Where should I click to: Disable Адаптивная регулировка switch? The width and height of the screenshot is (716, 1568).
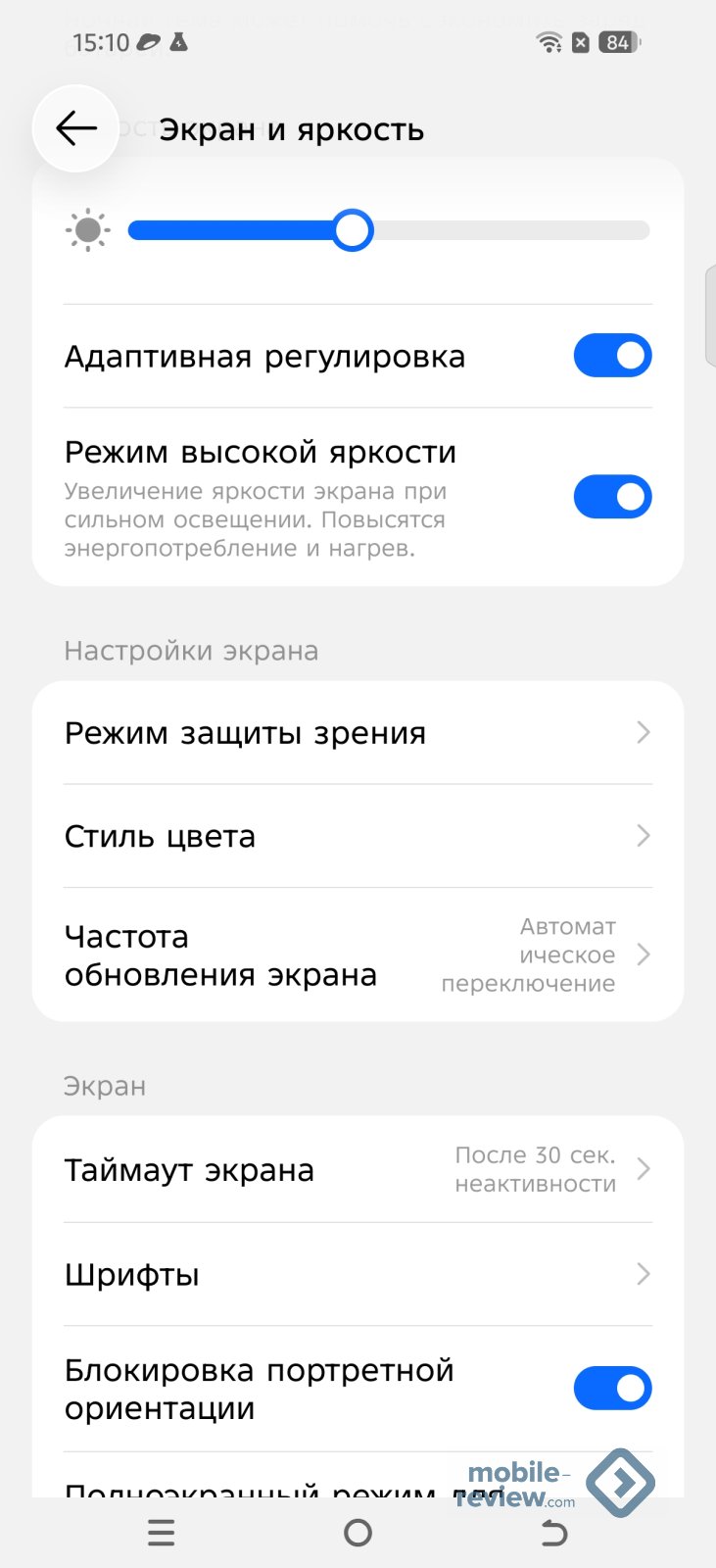612,356
